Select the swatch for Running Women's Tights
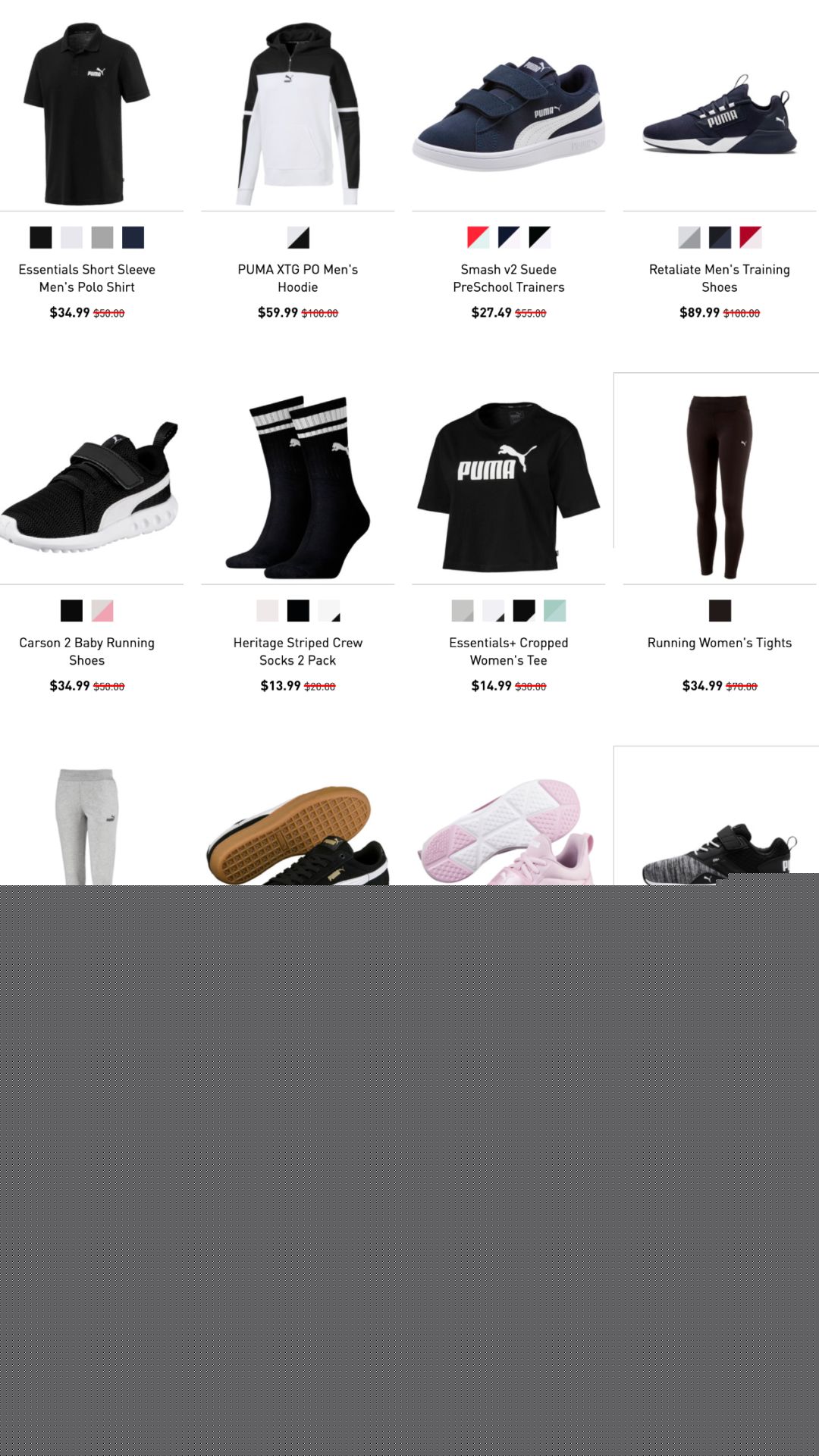 [x=720, y=611]
